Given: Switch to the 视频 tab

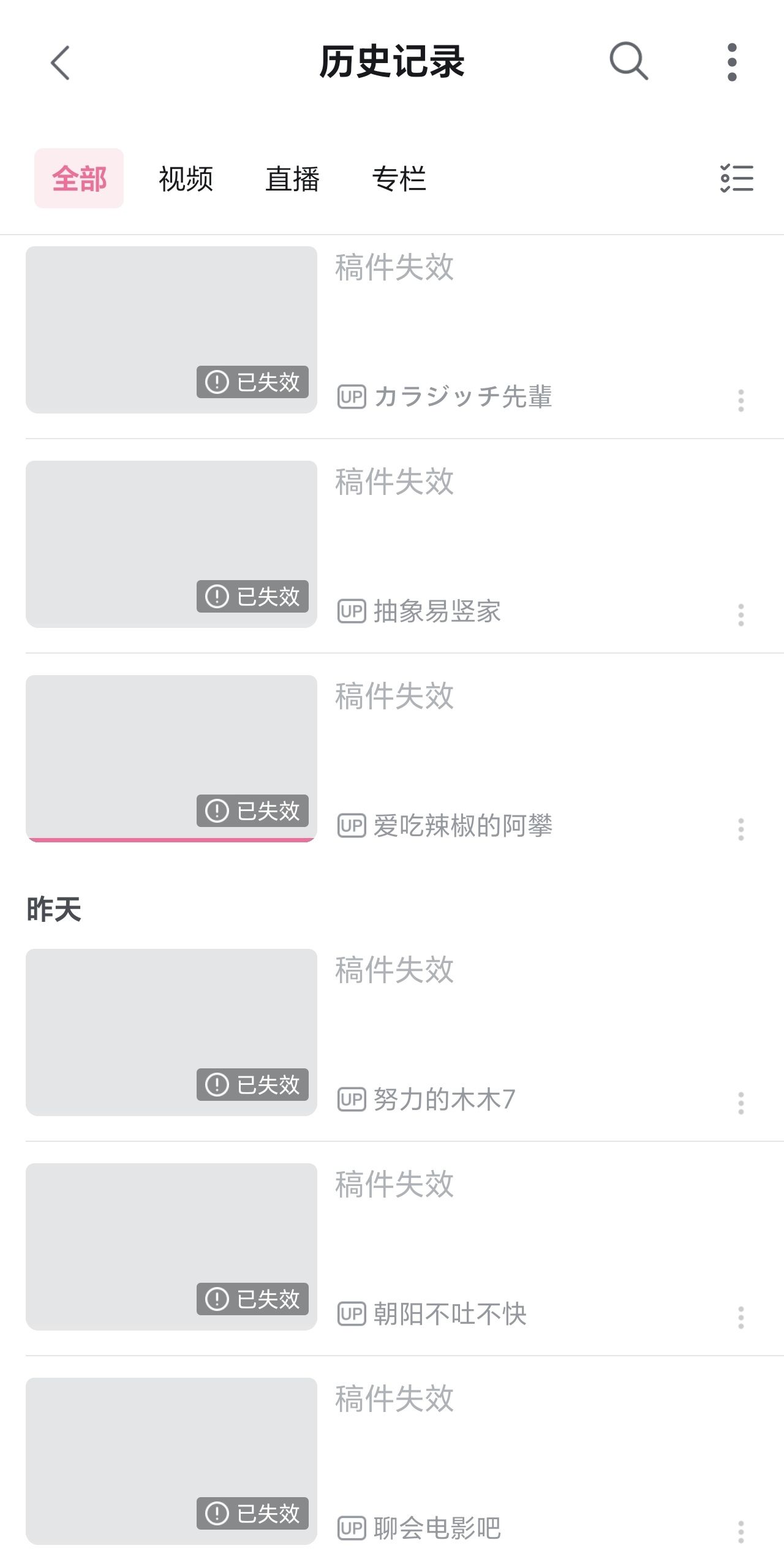Looking at the screenshot, I should (x=186, y=179).
